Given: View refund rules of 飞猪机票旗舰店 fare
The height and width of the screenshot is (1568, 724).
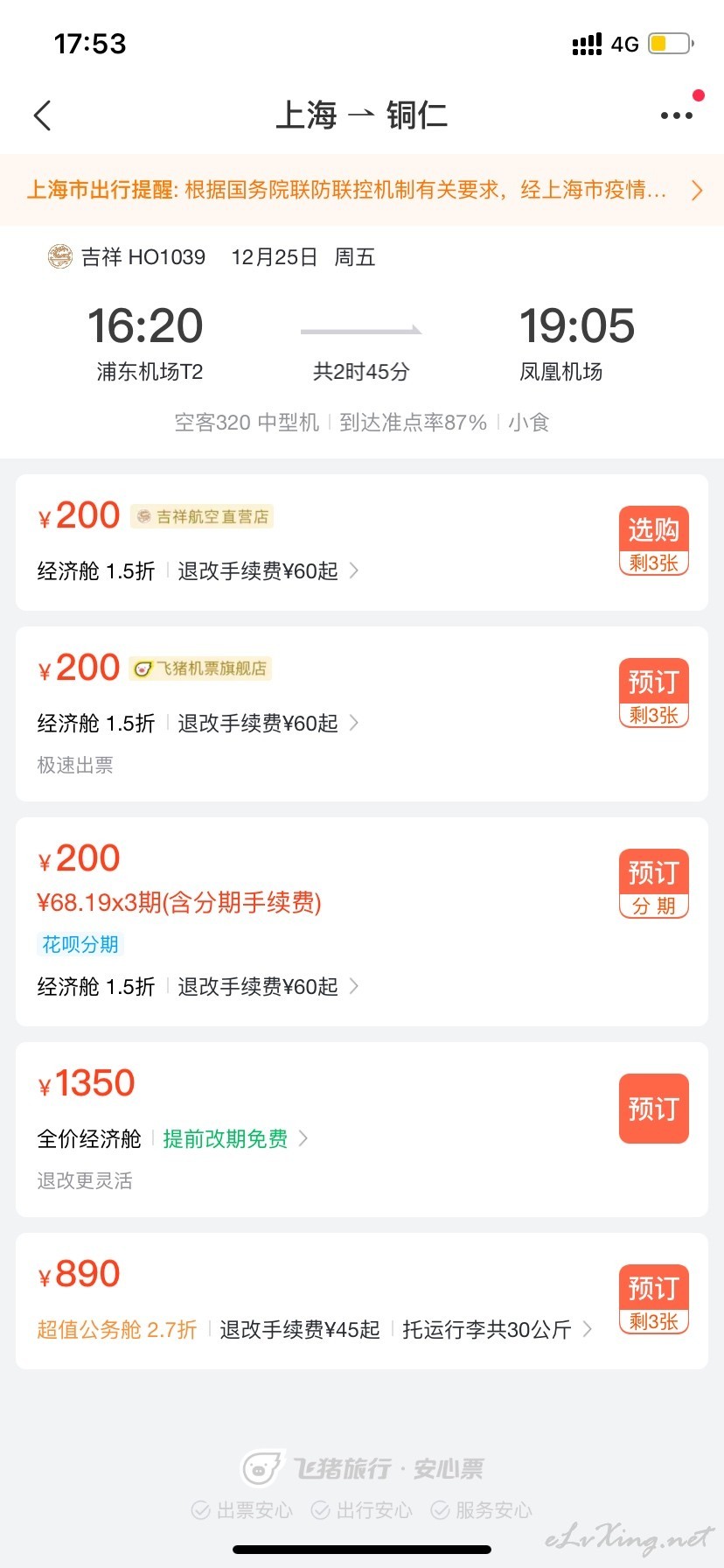Looking at the screenshot, I should [x=268, y=724].
